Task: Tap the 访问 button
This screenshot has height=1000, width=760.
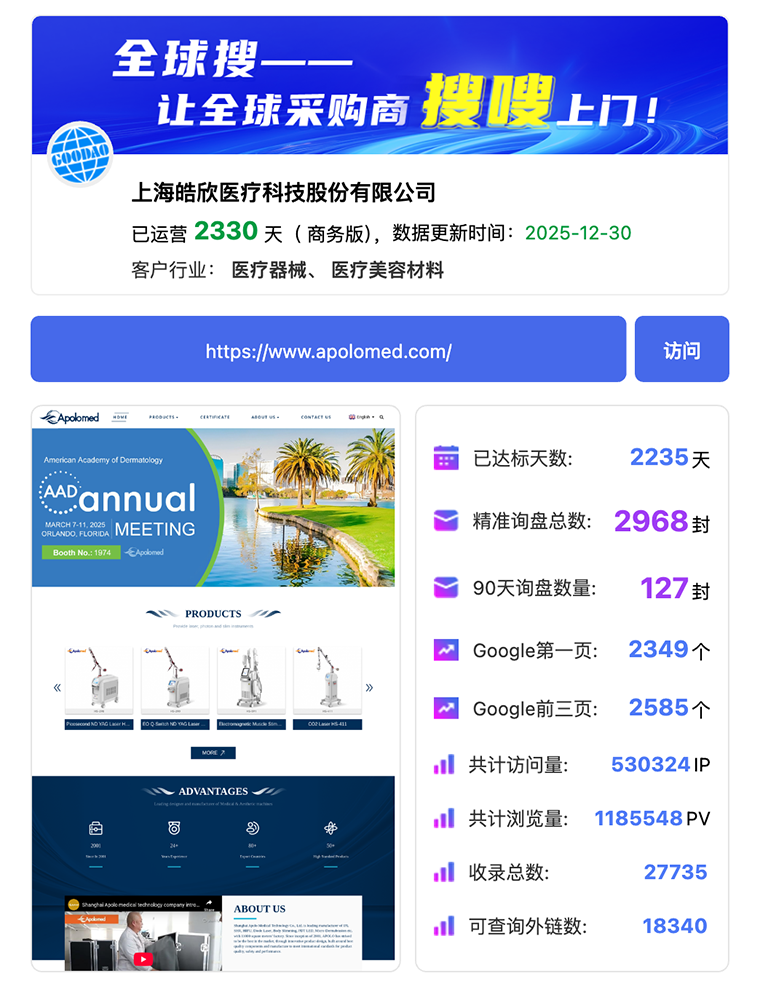Action: coord(681,350)
